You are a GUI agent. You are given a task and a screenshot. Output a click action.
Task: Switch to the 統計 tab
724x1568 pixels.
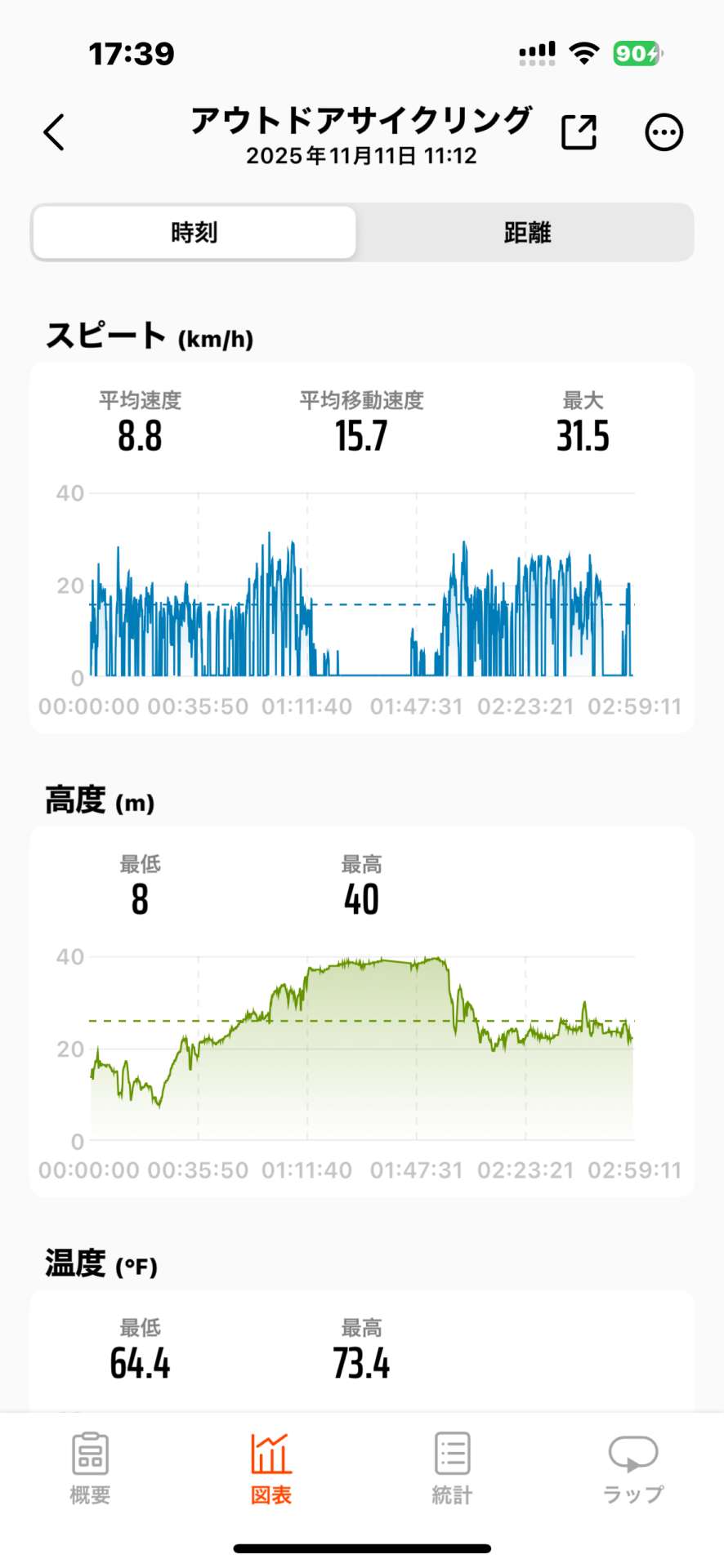pos(452,1468)
